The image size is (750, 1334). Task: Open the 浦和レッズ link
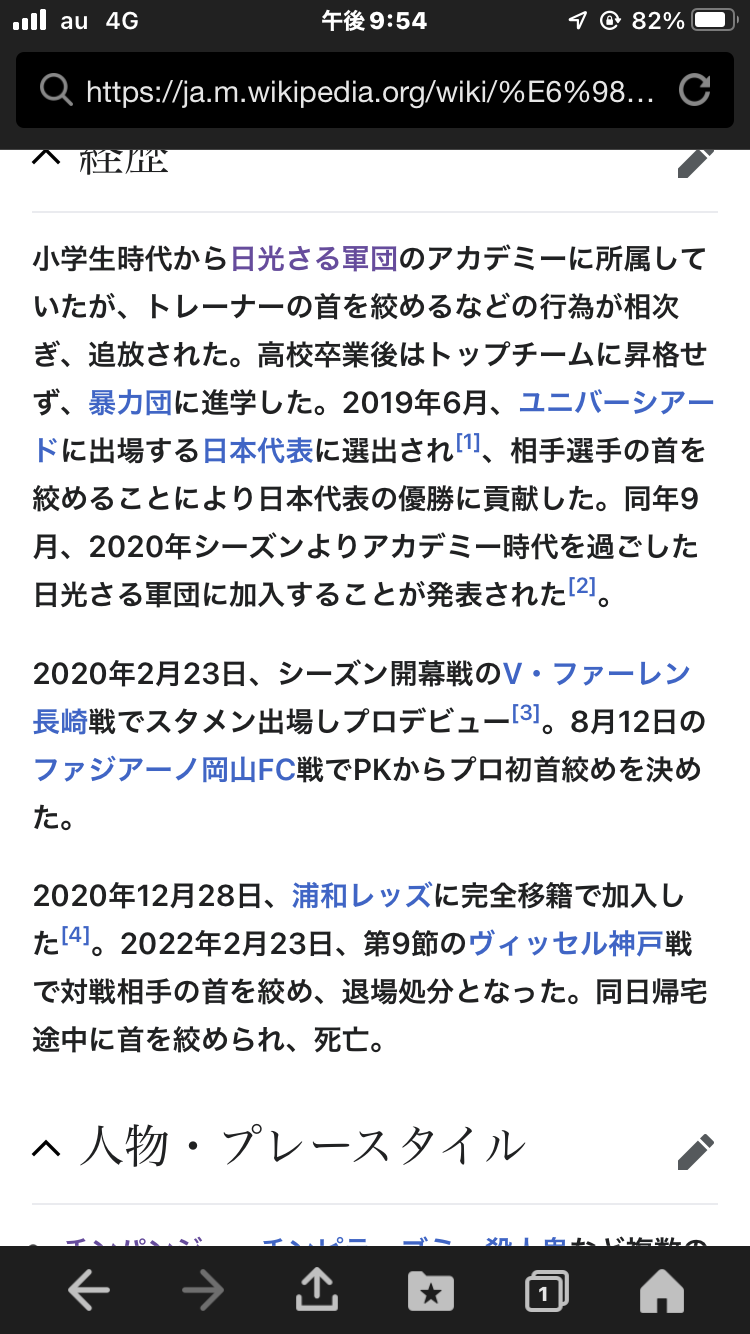click(x=361, y=895)
